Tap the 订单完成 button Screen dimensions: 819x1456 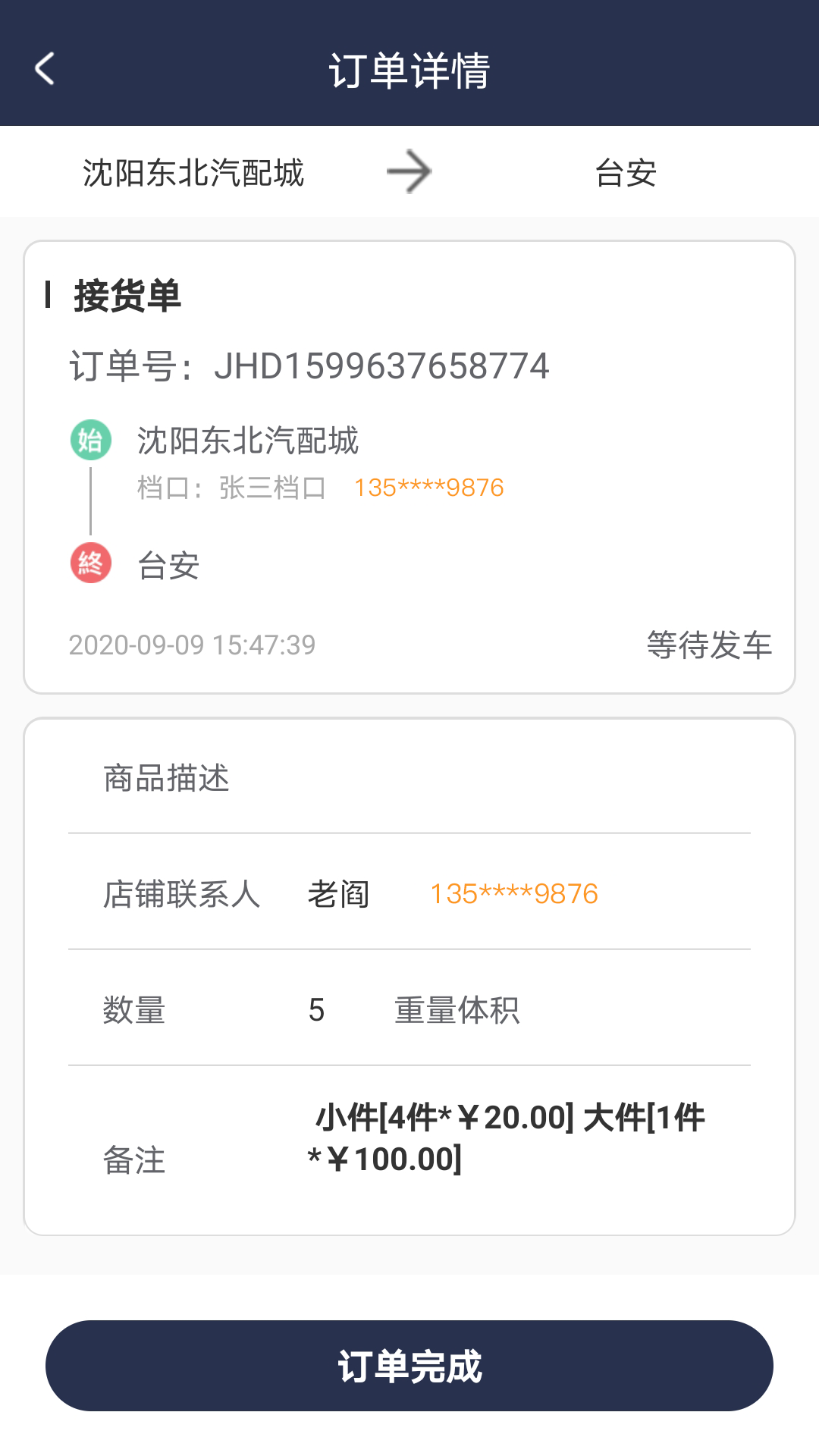click(x=409, y=1366)
